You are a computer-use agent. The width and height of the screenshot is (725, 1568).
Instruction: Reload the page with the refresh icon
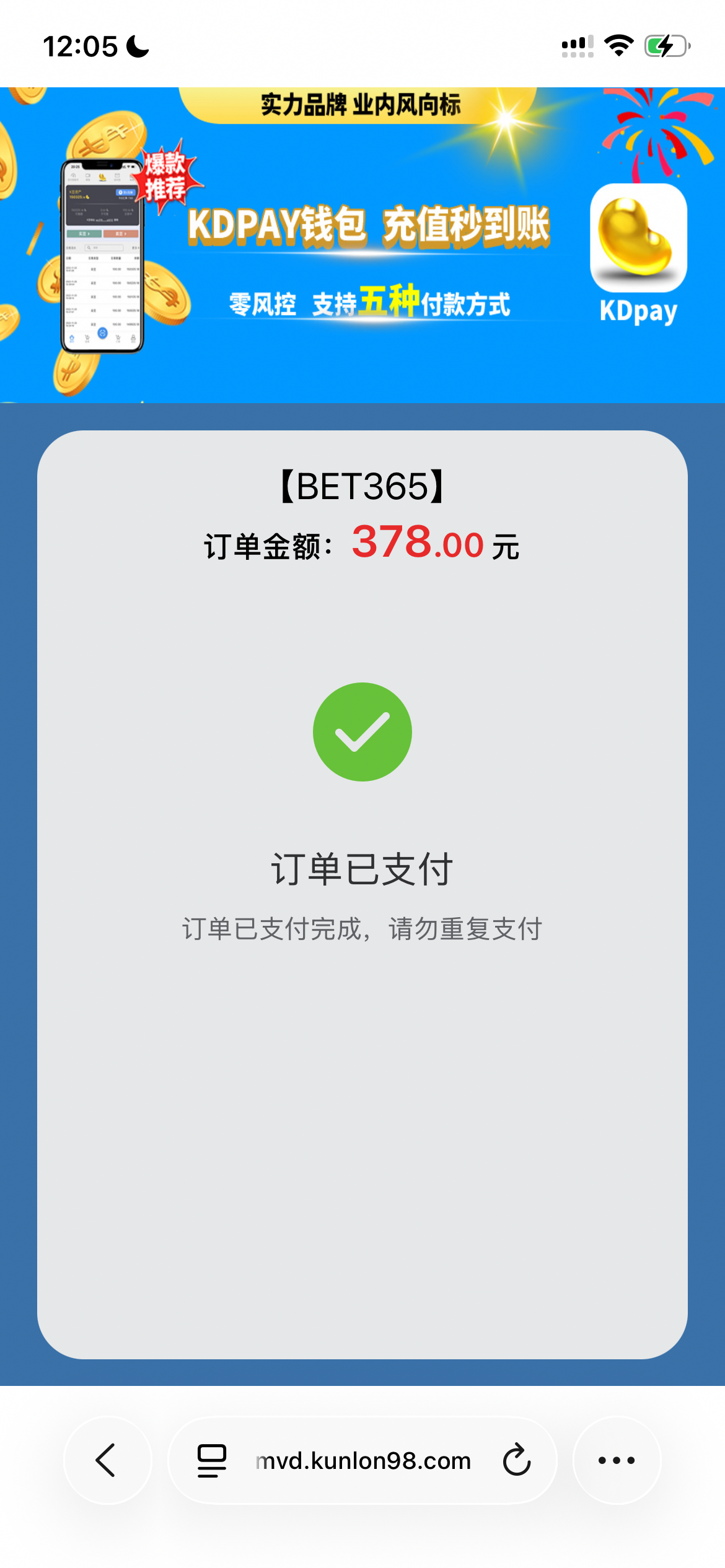point(517,1460)
